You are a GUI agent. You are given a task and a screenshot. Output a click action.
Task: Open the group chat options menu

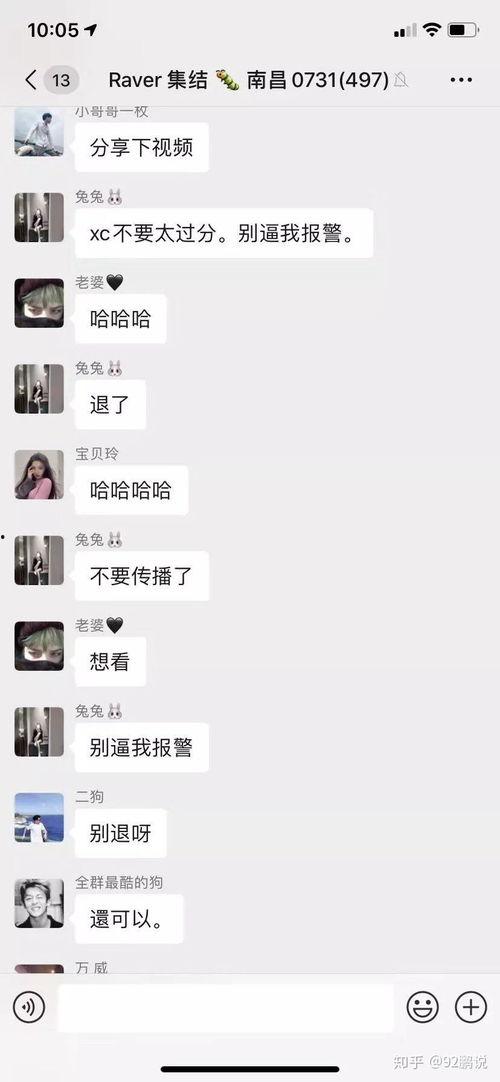(461, 80)
